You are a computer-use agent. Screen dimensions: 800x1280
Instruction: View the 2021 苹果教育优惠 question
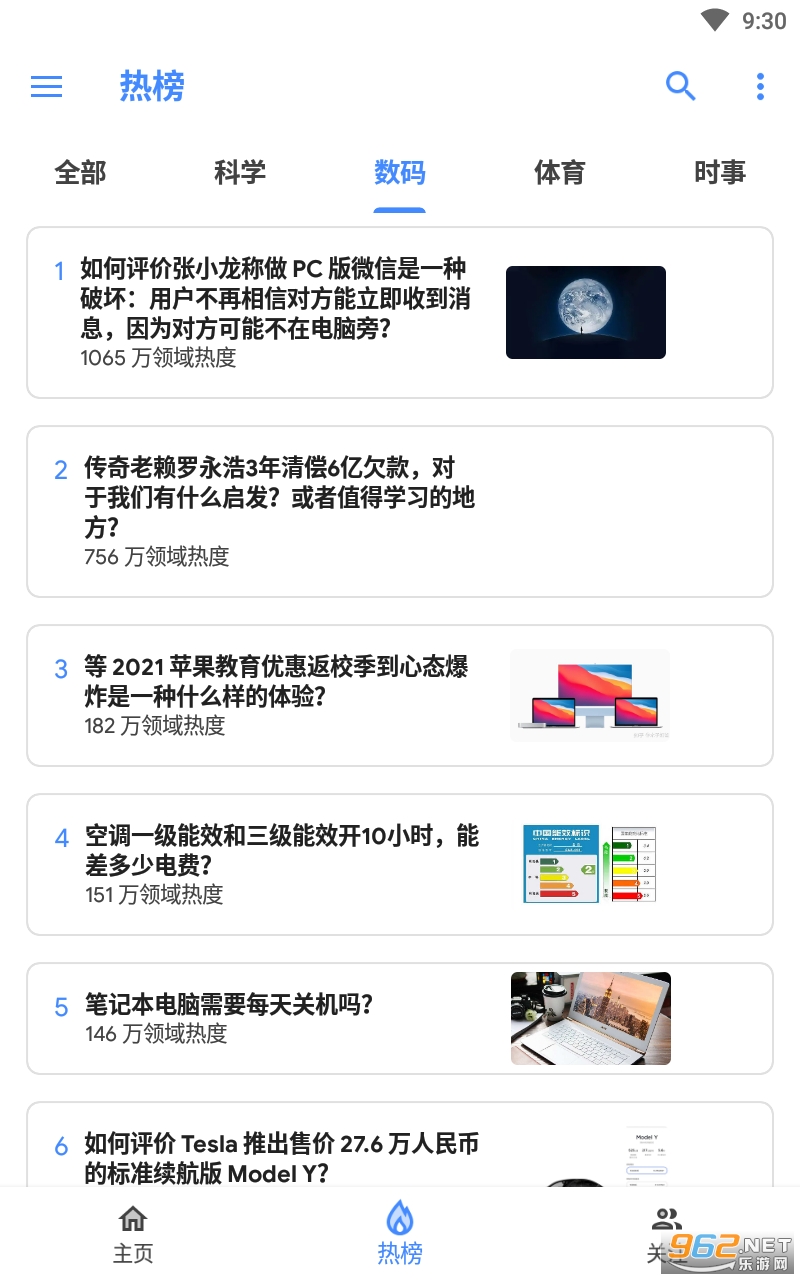tap(276, 681)
